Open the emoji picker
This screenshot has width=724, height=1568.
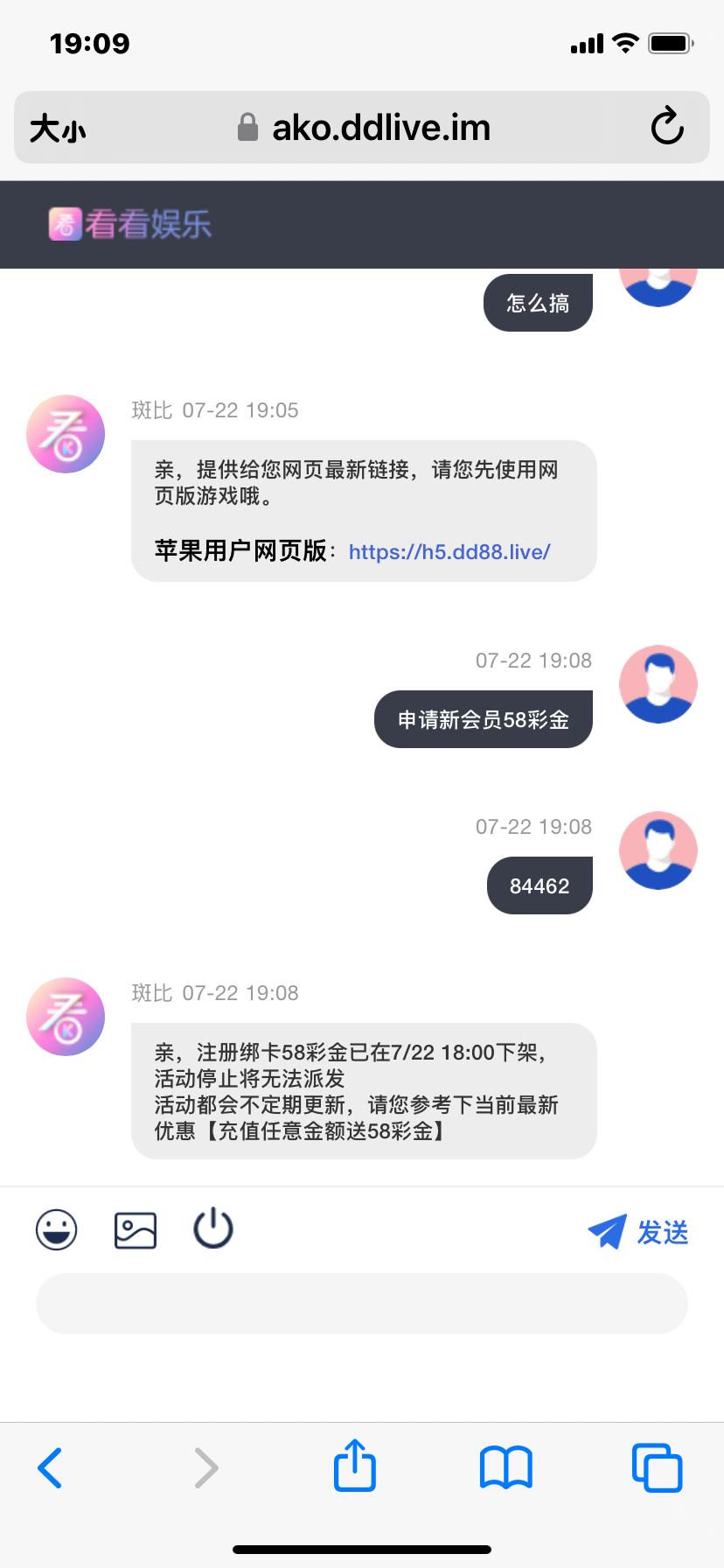57,1230
